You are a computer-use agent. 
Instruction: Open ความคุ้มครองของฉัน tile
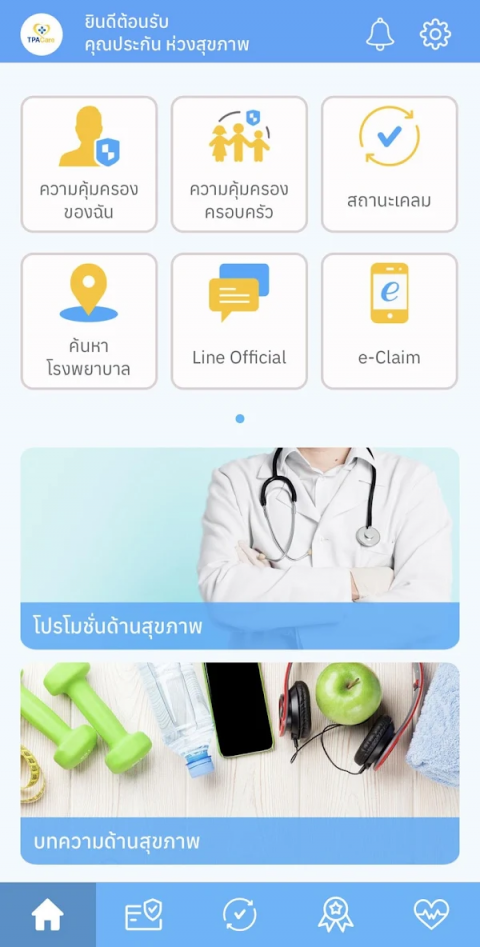[89, 164]
